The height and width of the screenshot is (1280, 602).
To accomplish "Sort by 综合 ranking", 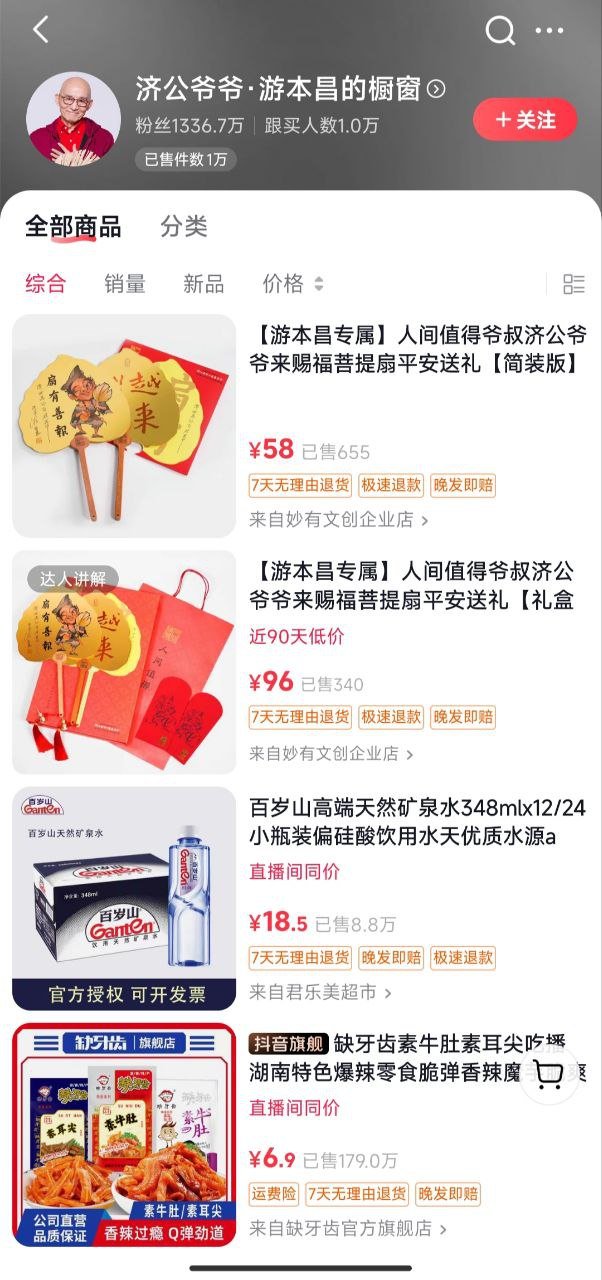I will (x=46, y=284).
